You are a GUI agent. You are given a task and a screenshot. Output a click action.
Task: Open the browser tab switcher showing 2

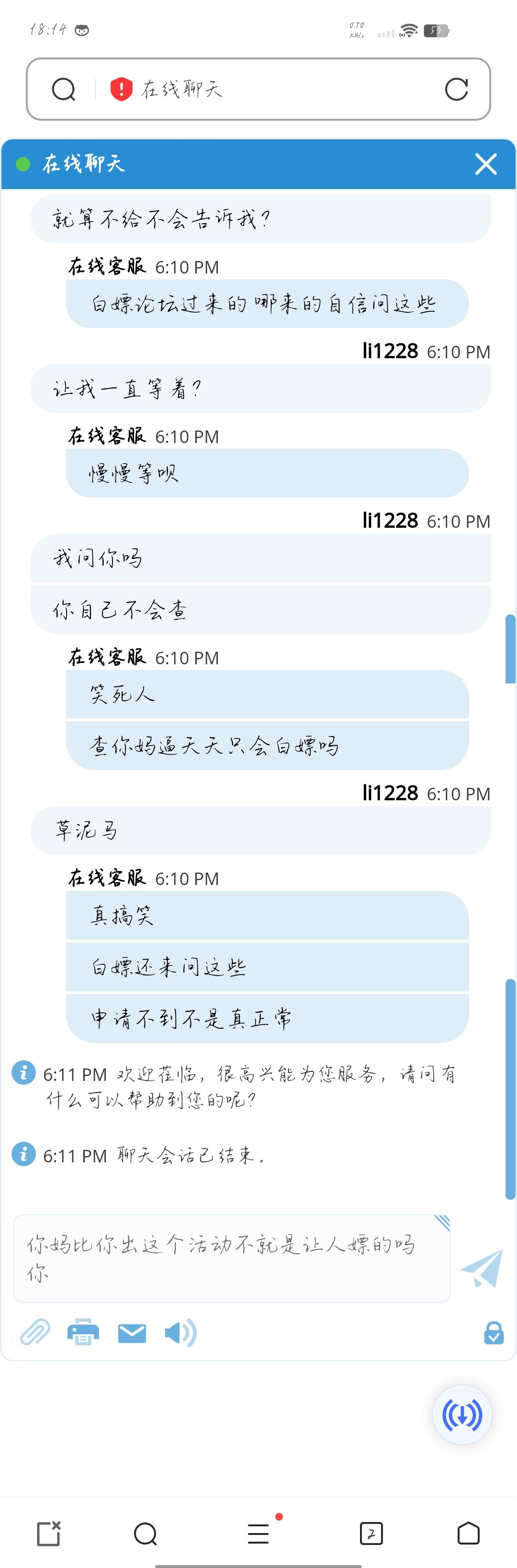click(371, 1534)
